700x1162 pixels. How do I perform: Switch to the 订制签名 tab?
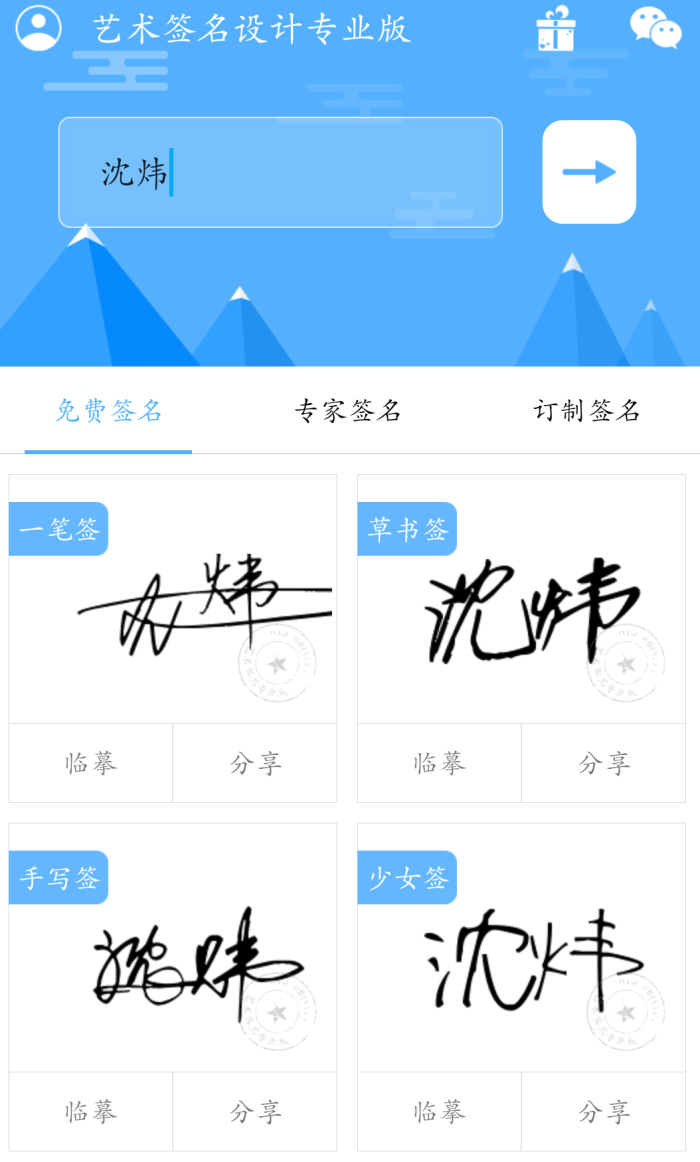tap(586, 411)
